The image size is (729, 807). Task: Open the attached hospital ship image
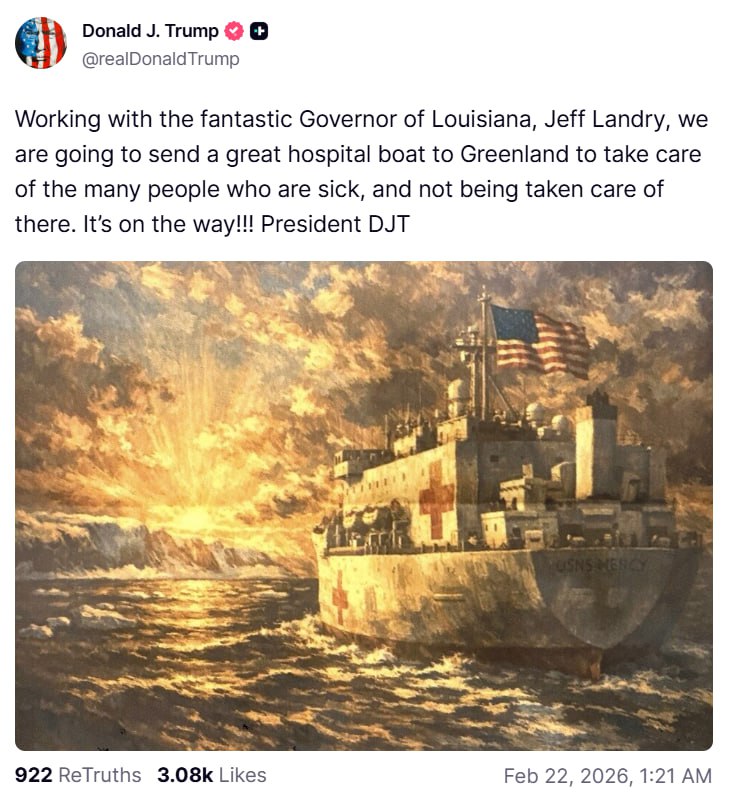[x=364, y=505]
